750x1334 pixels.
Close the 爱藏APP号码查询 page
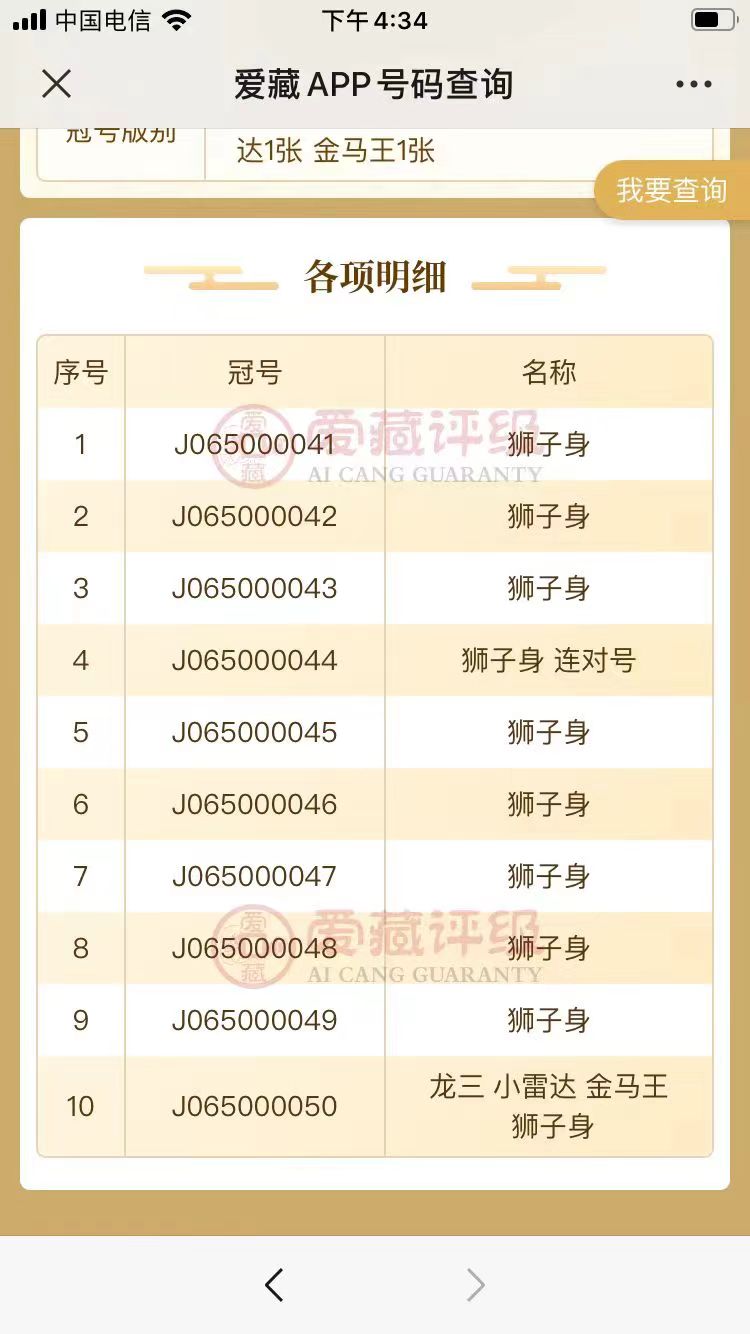coord(57,84)
